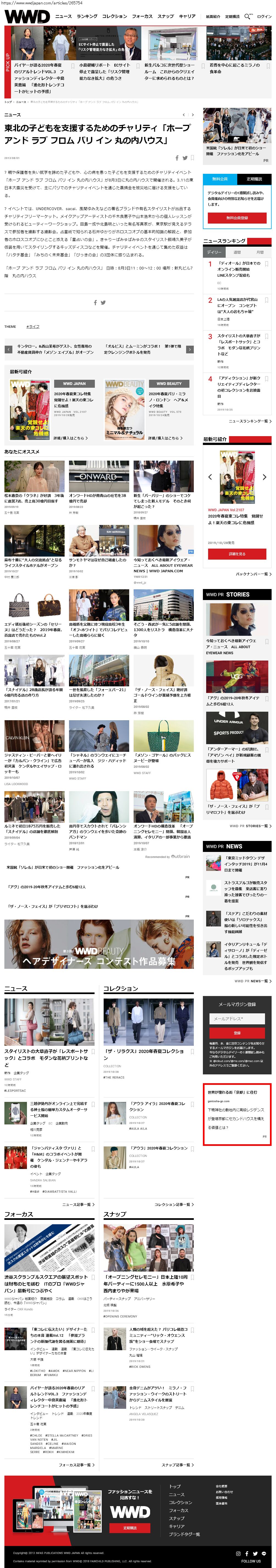Tap the red 登録 newsletter button
276x1568 pixels.
236,1032
